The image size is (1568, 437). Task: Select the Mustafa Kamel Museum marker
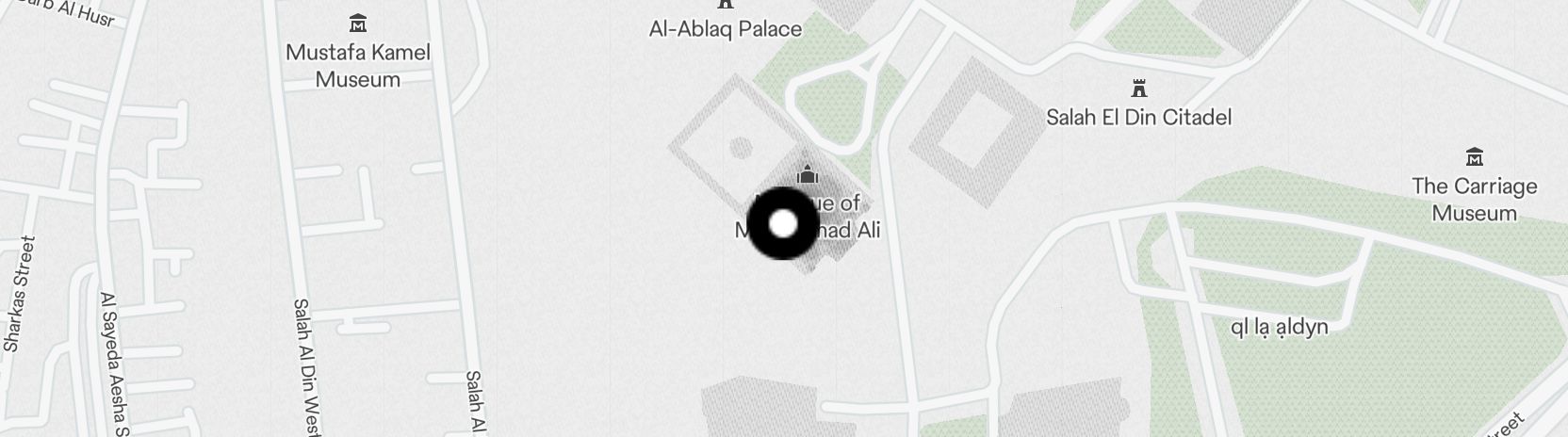click(x=358, y=24)
